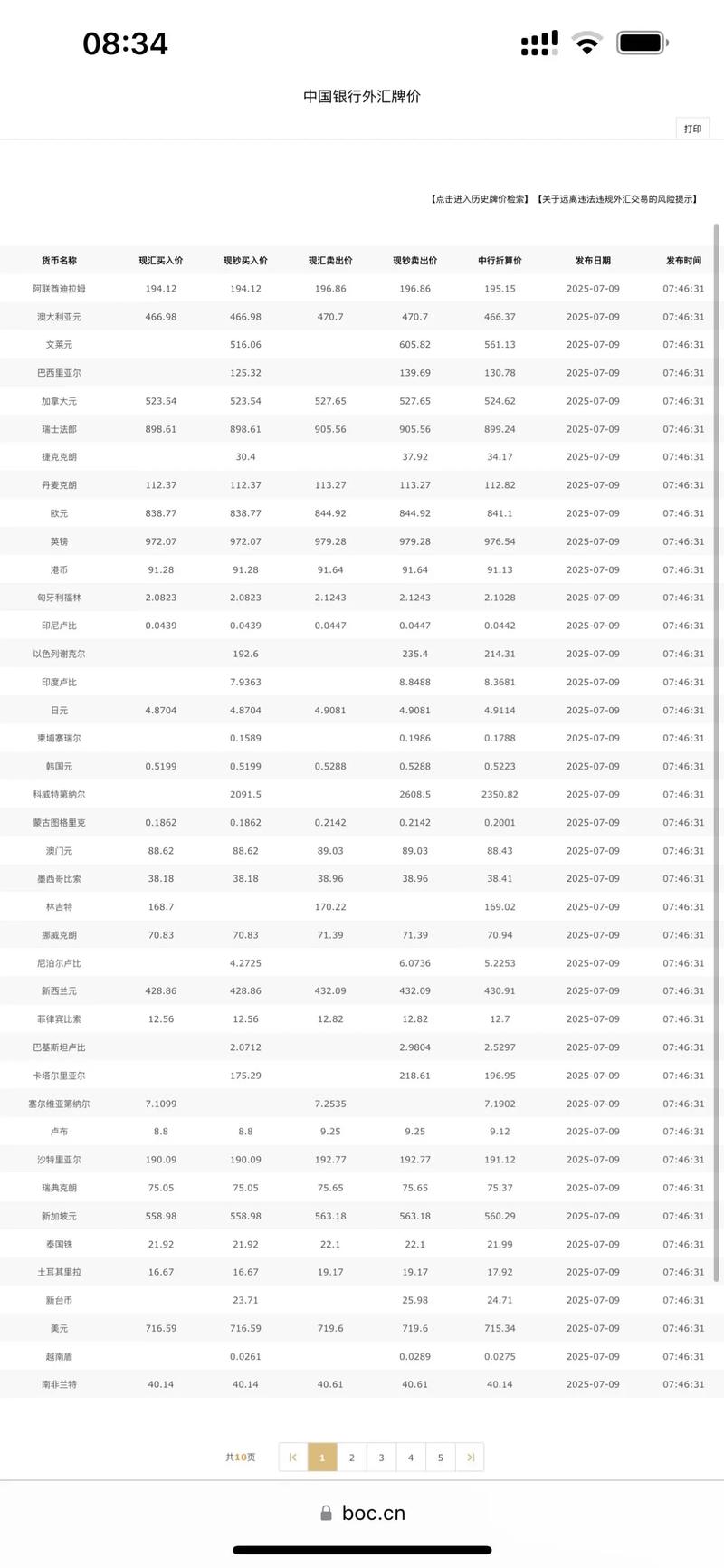
Task: Go to page 3 of results
Action: click(x=381, y=1458)
